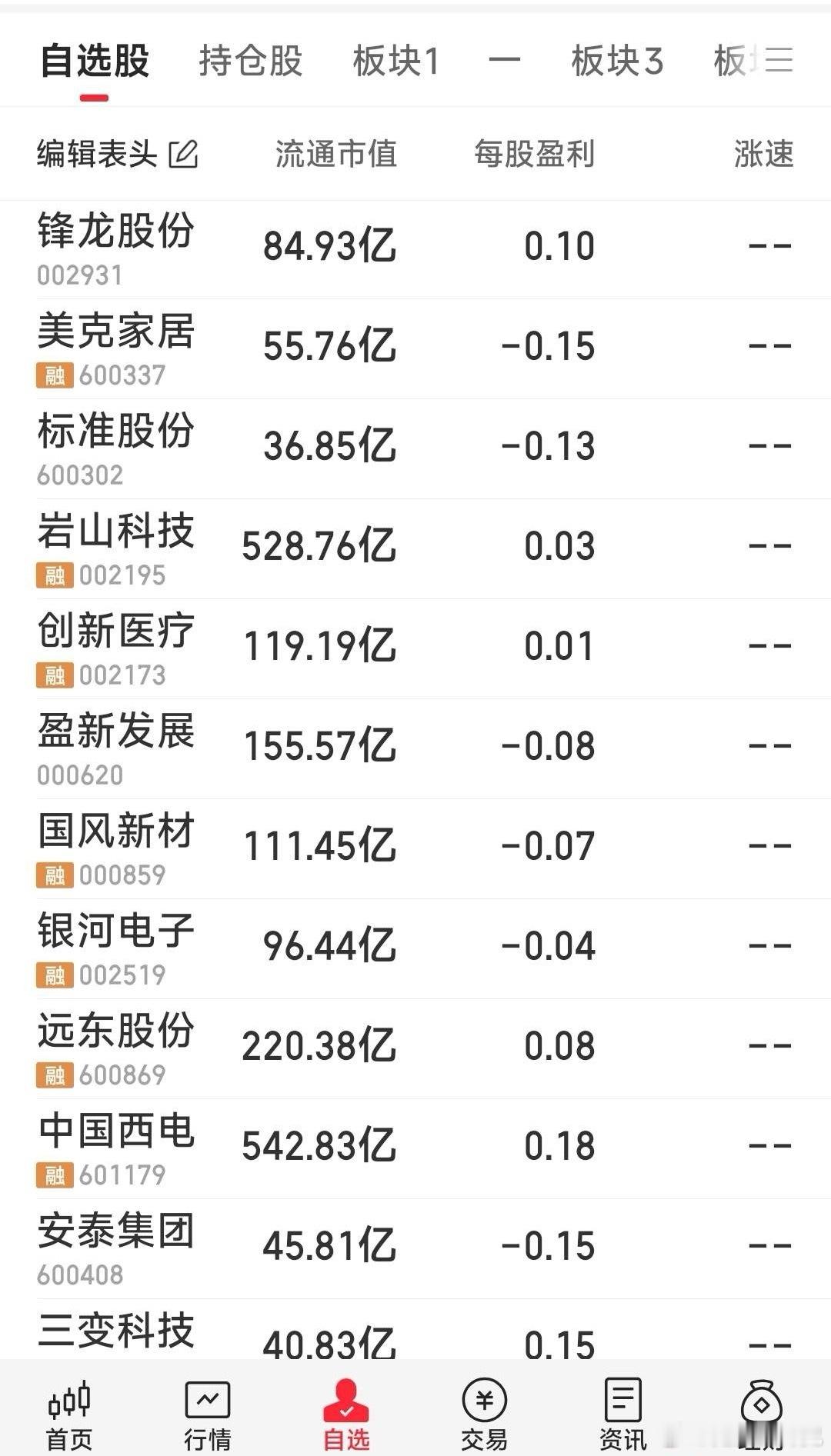Open 美克家居 stock details
Screen dimensions: 831x1456
point(115,348)
